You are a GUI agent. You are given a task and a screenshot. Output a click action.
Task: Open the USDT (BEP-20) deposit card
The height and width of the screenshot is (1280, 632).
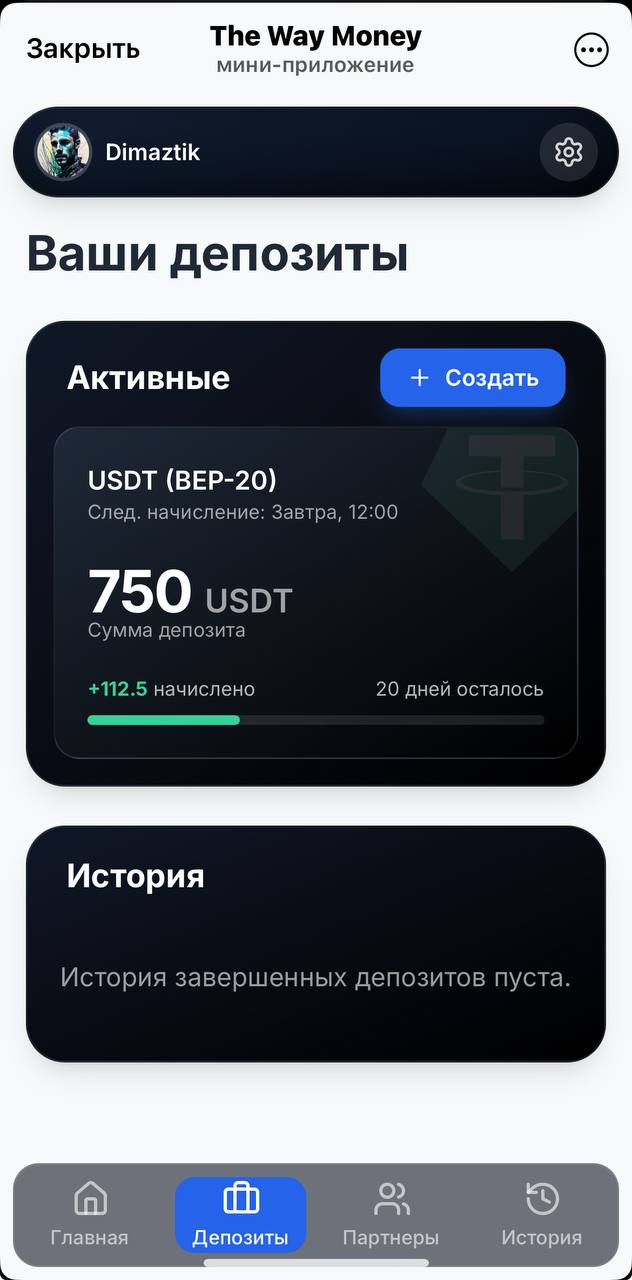(316, 592)
